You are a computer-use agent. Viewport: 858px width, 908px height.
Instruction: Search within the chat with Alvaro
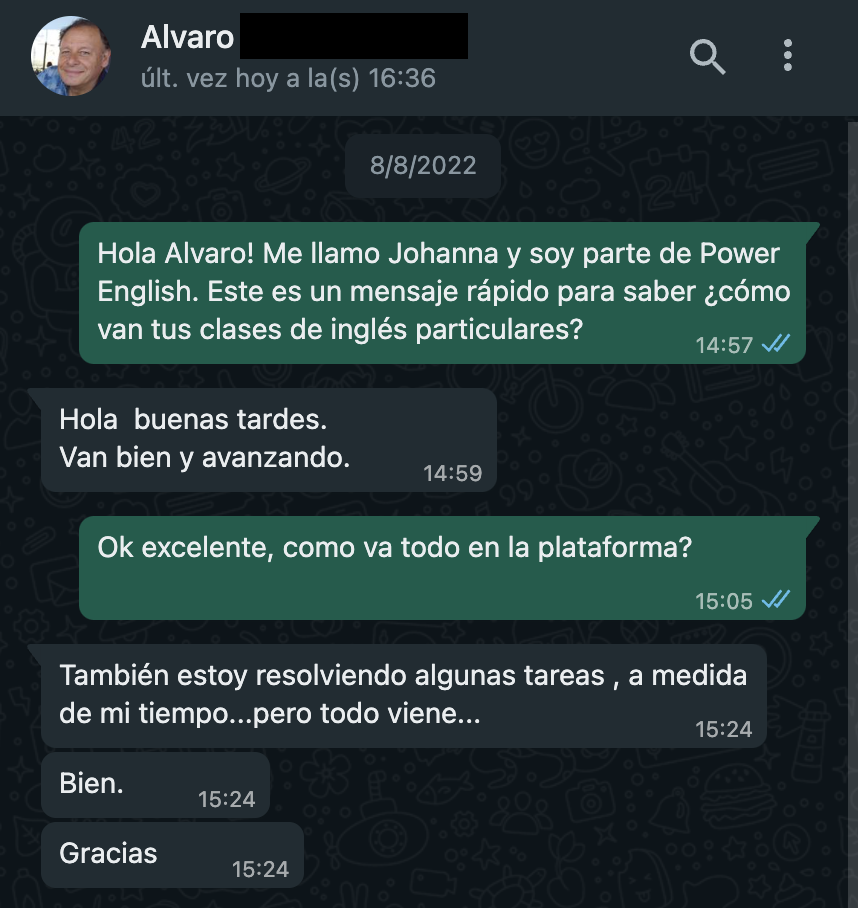[x=707, y=56]
